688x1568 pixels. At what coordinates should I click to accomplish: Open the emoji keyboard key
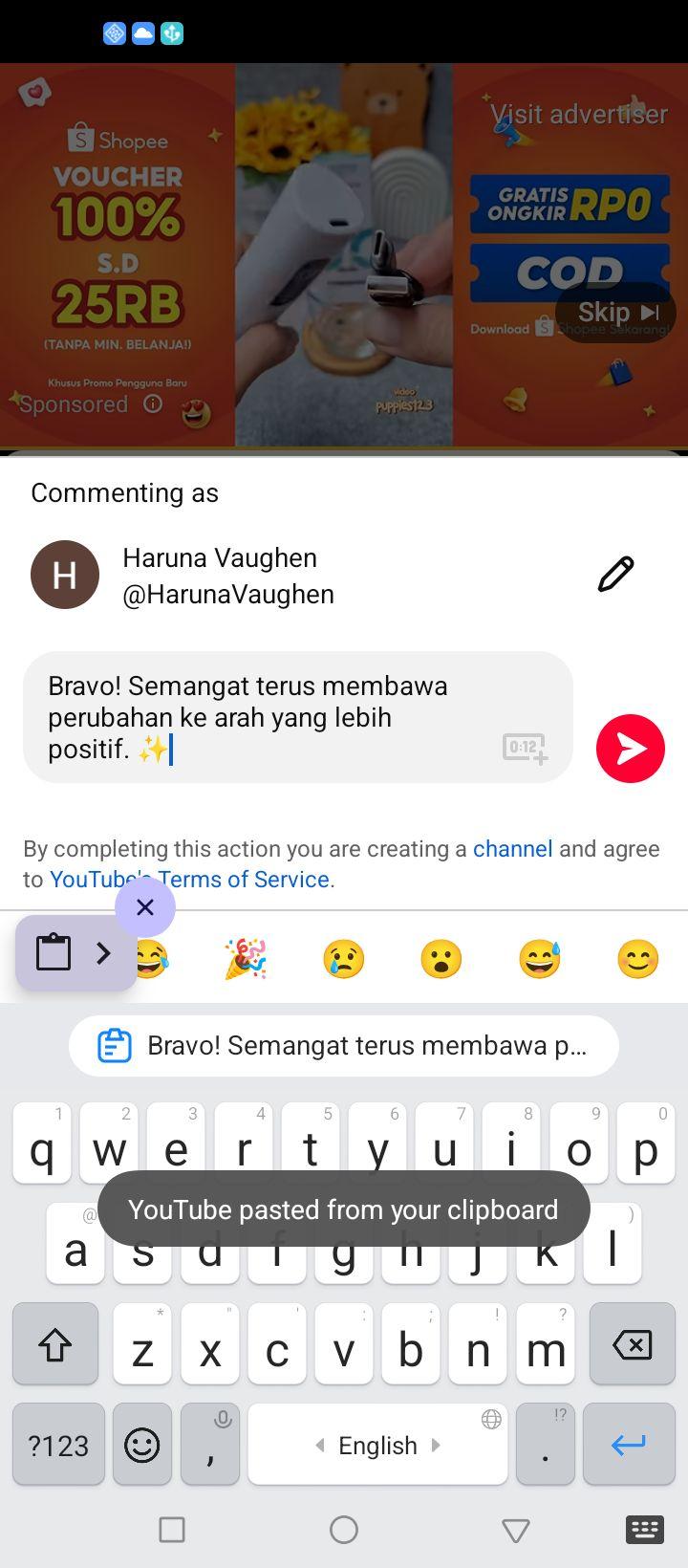point(142,1445)
